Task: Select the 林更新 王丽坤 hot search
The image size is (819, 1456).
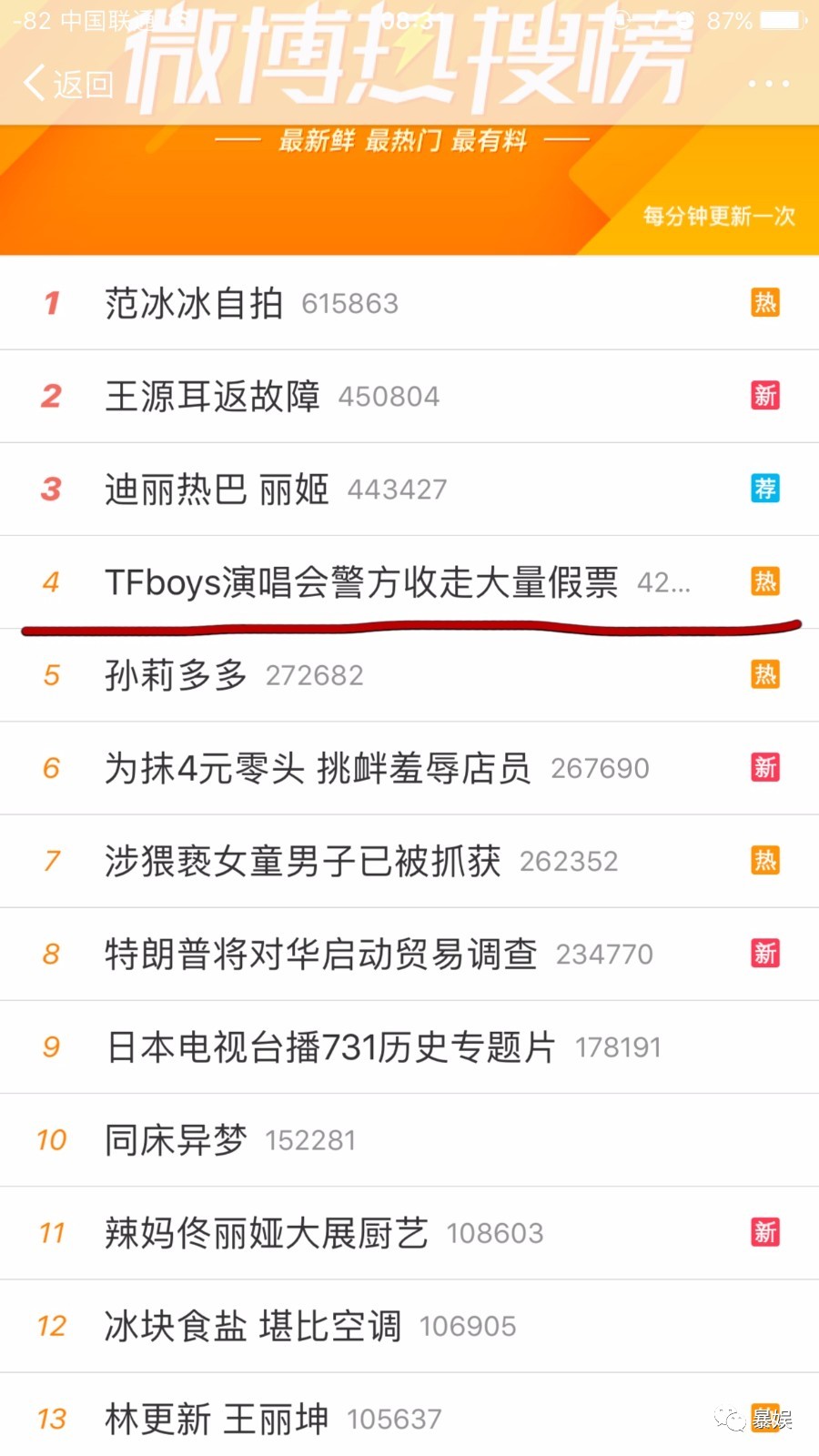Action: click(x=217, y=1419)
